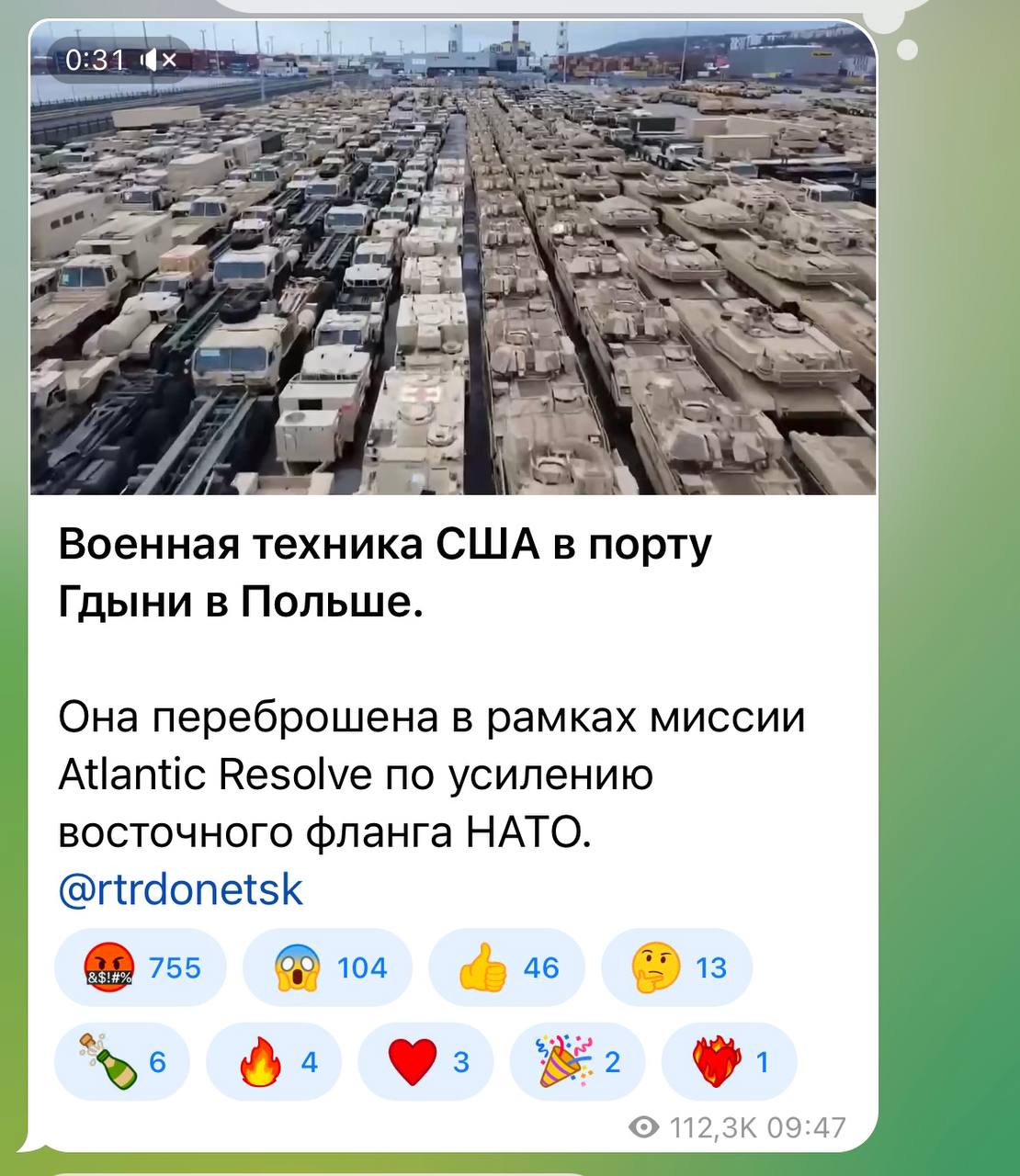Screen dimensions: 1020x1176
Task: React with the fire emoji
Action: (274, 1062)
